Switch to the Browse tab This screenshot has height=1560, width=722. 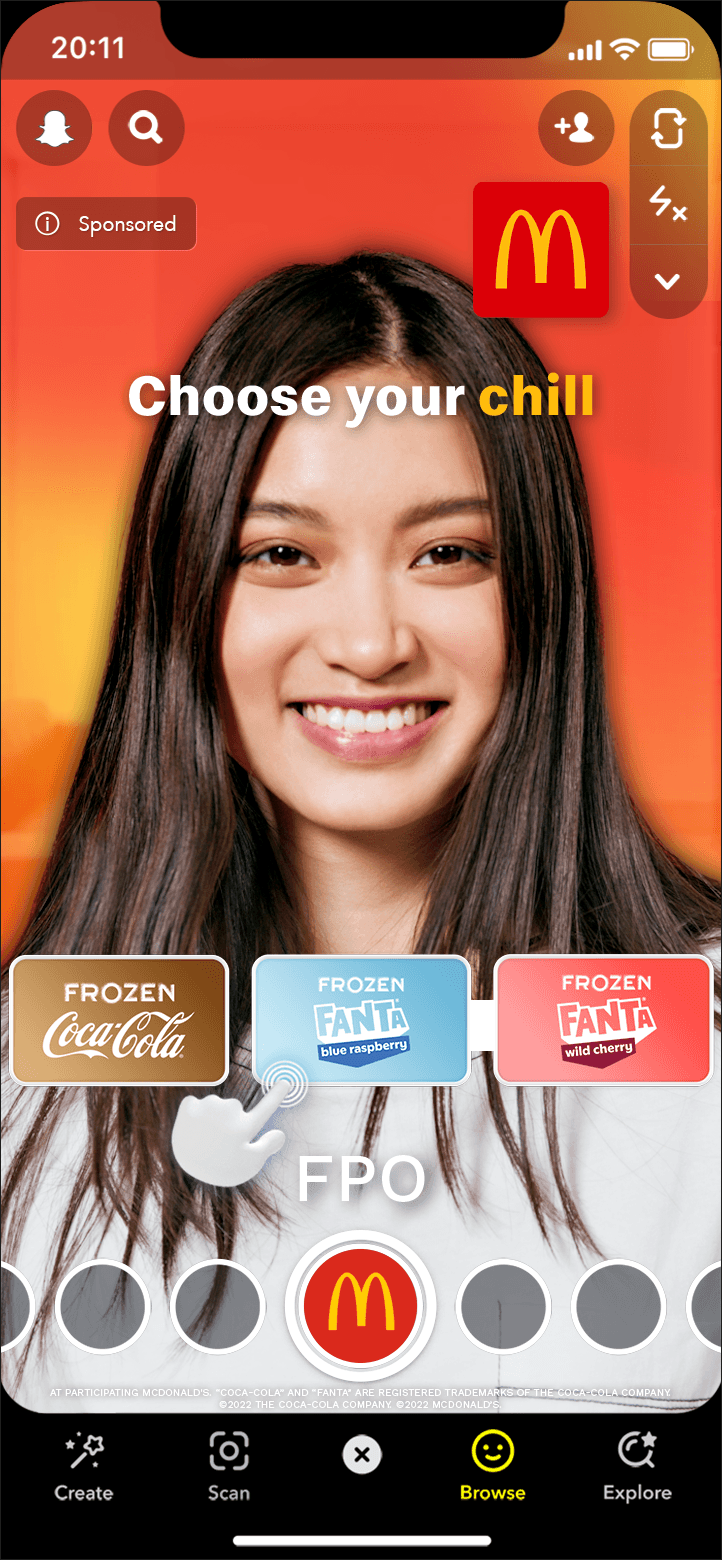492,1465
